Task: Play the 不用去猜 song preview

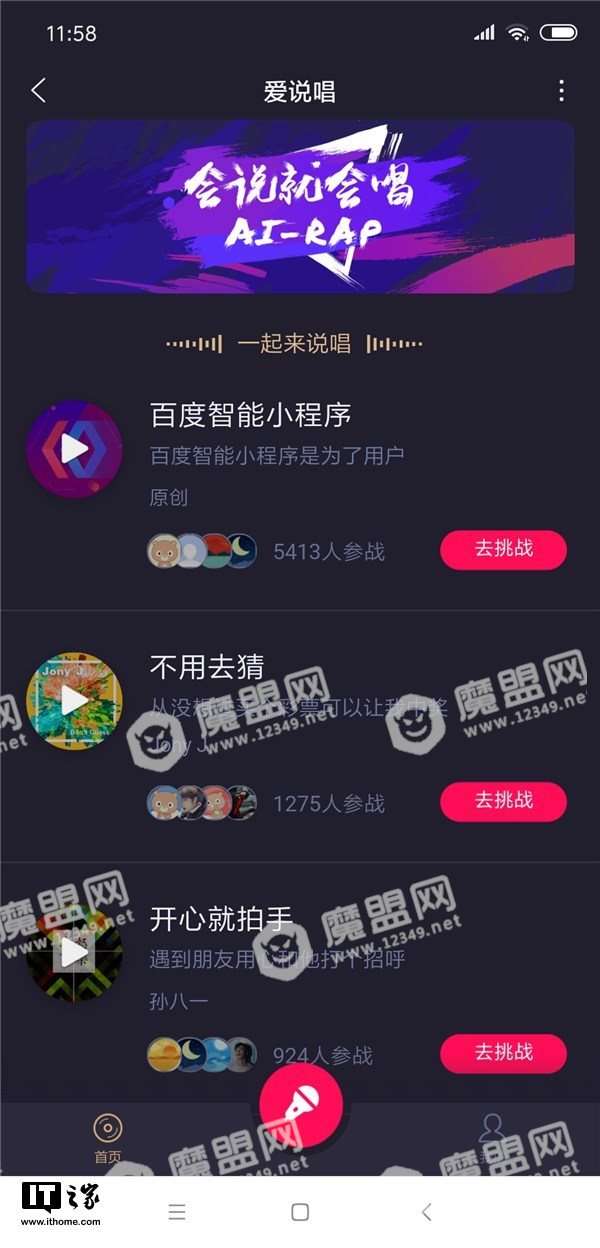Action: tap(74, 701)
